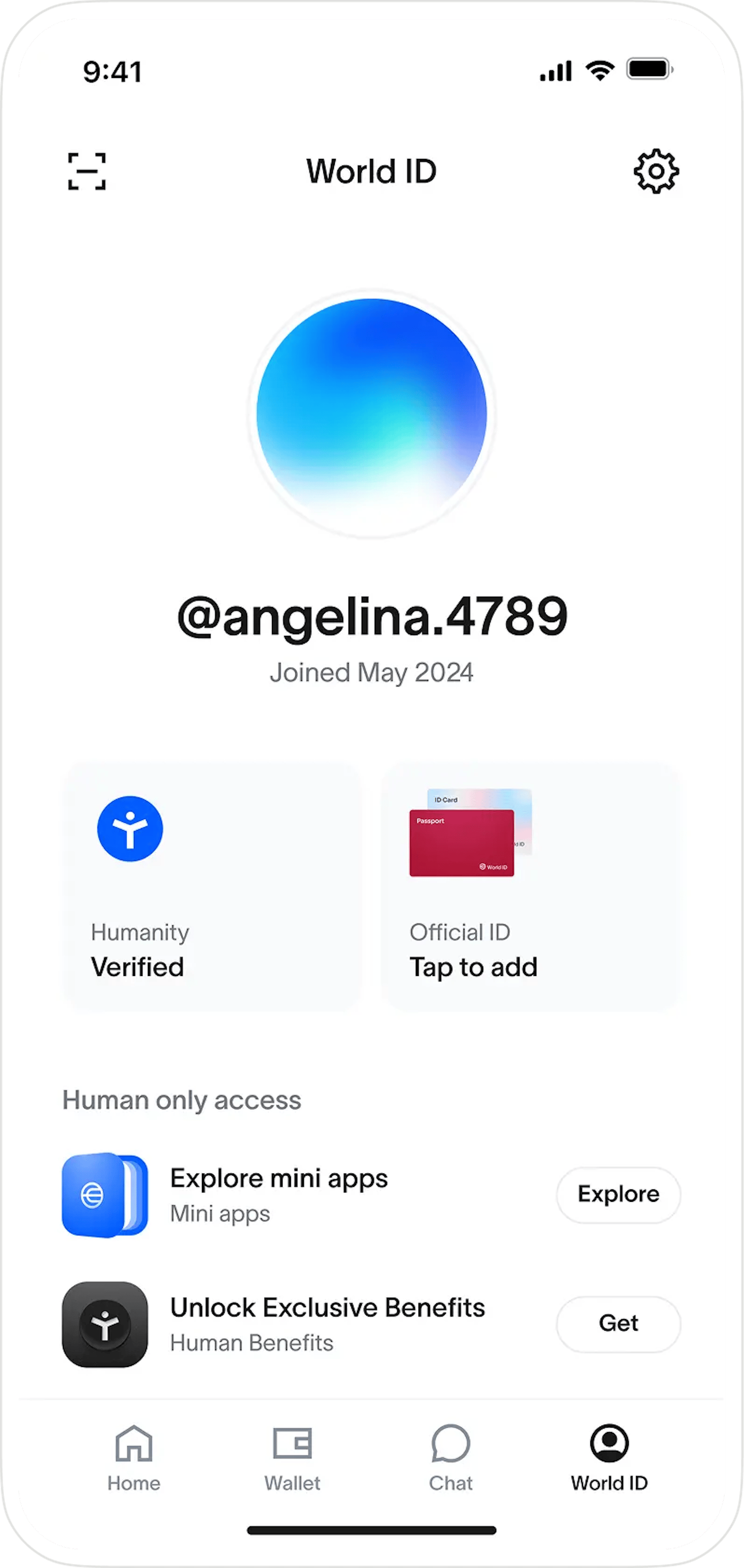Tap Explore for mini apps

(x=618, y=1194)
